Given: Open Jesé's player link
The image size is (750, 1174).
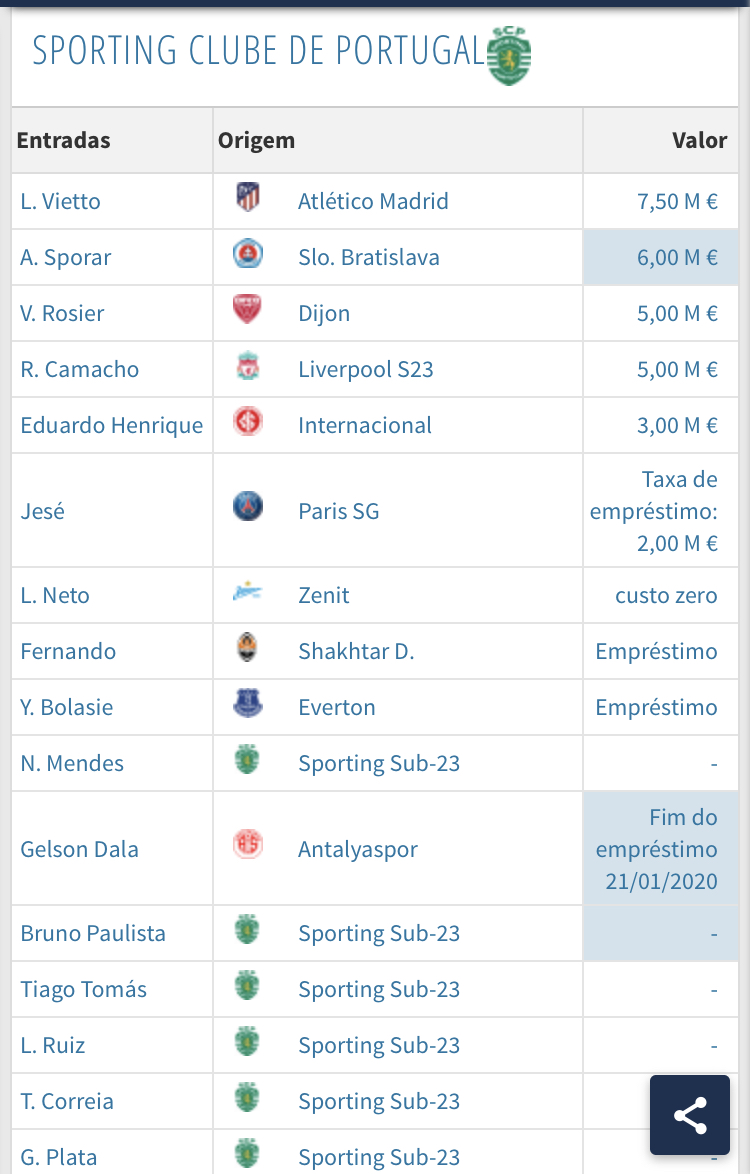Looking at the screenshot, I should coord(43,511).
